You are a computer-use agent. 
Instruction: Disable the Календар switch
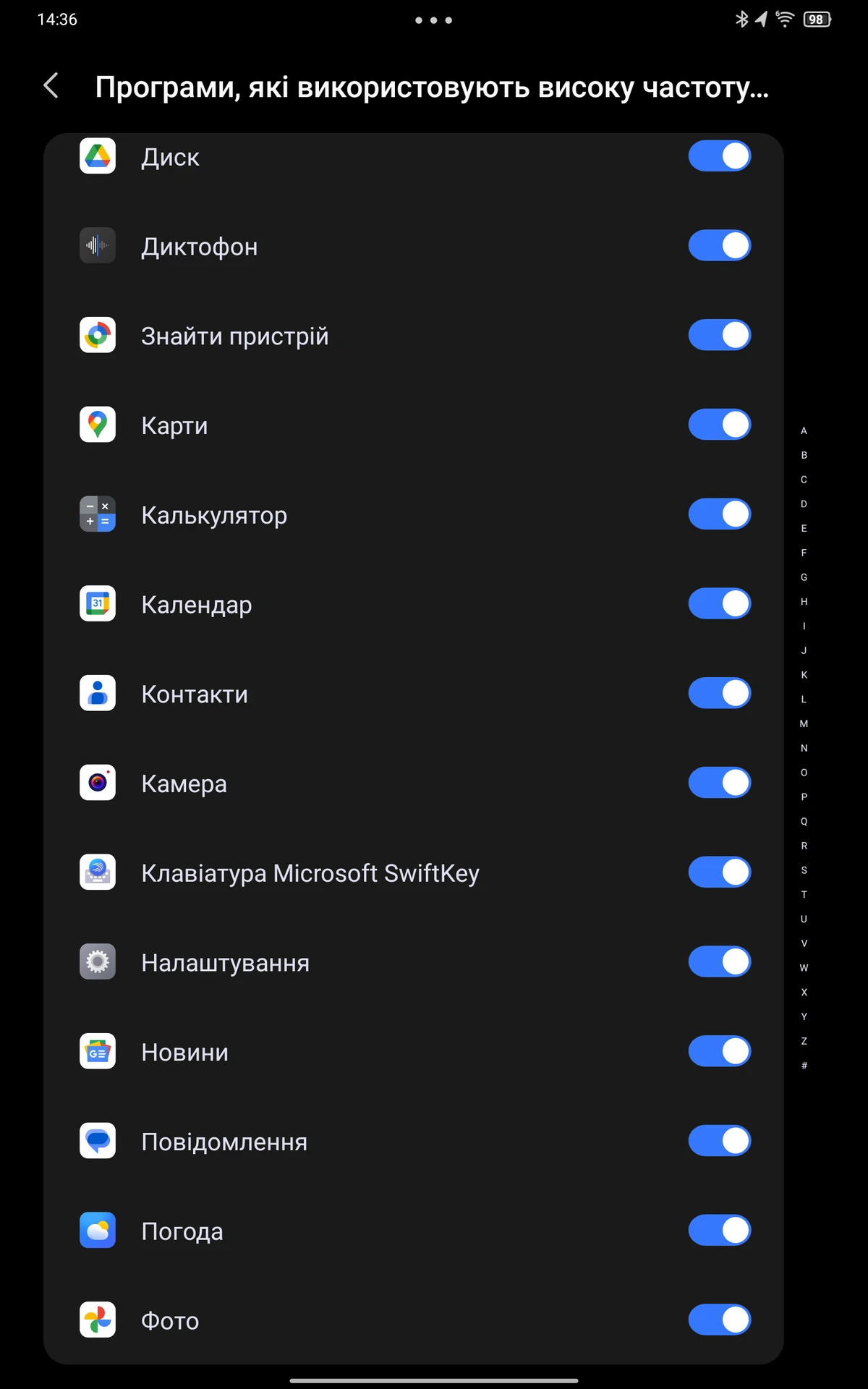tap(720, 604)
